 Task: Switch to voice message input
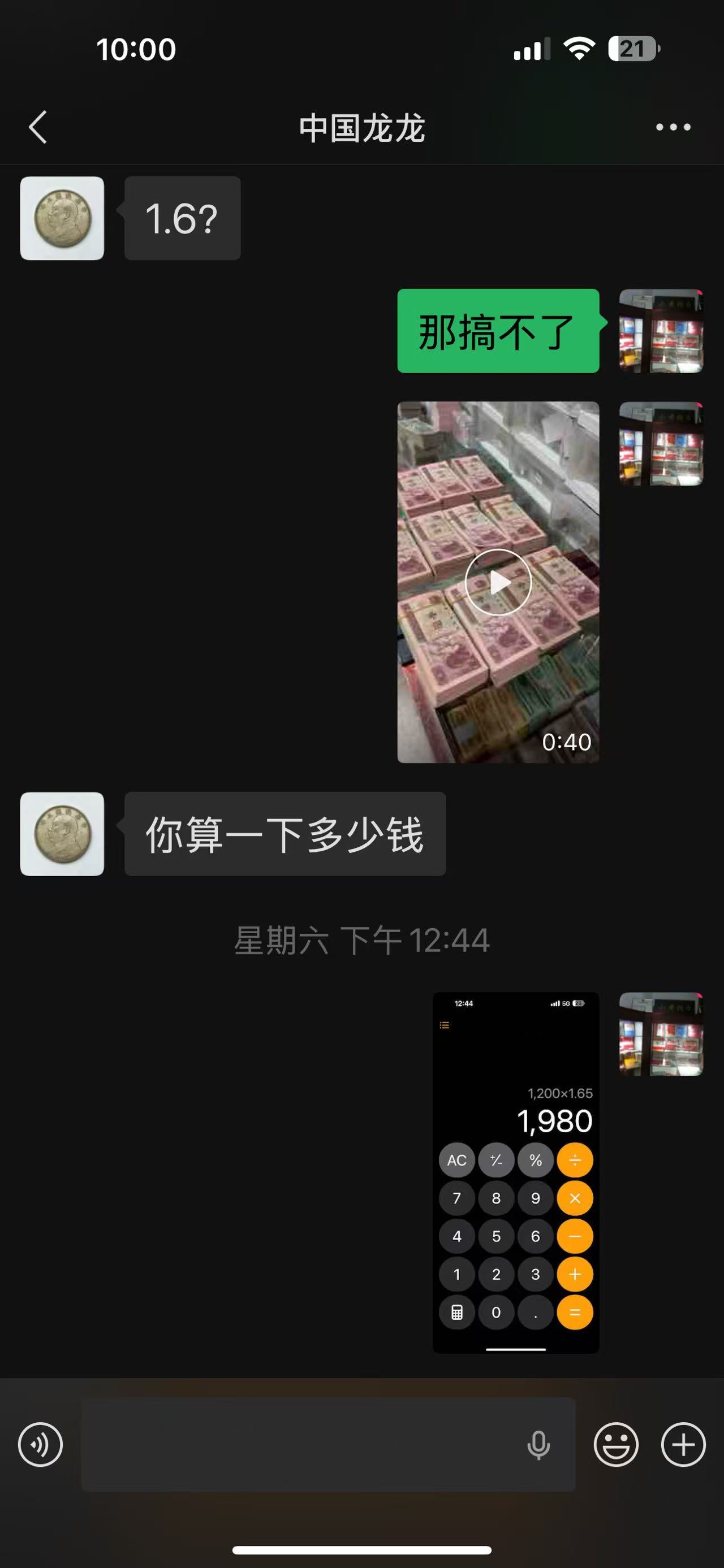40,1444
